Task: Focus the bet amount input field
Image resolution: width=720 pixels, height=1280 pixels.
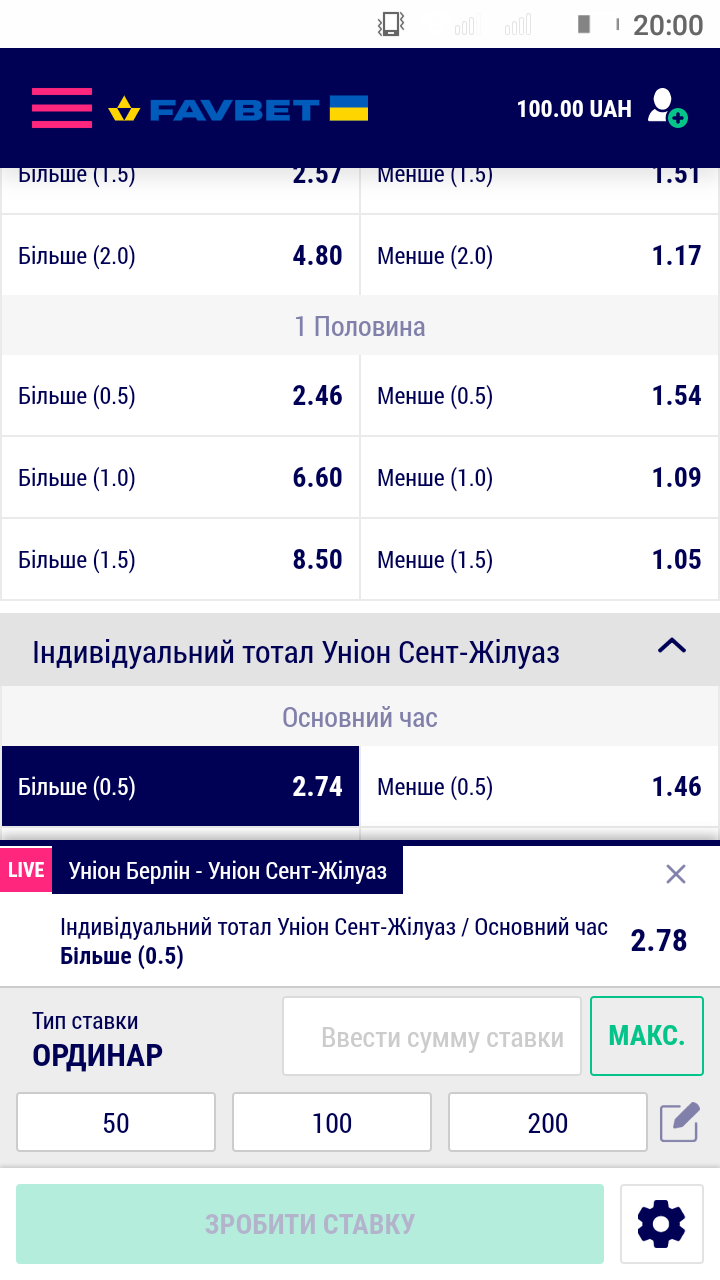Action: [x=432, y=1036]
